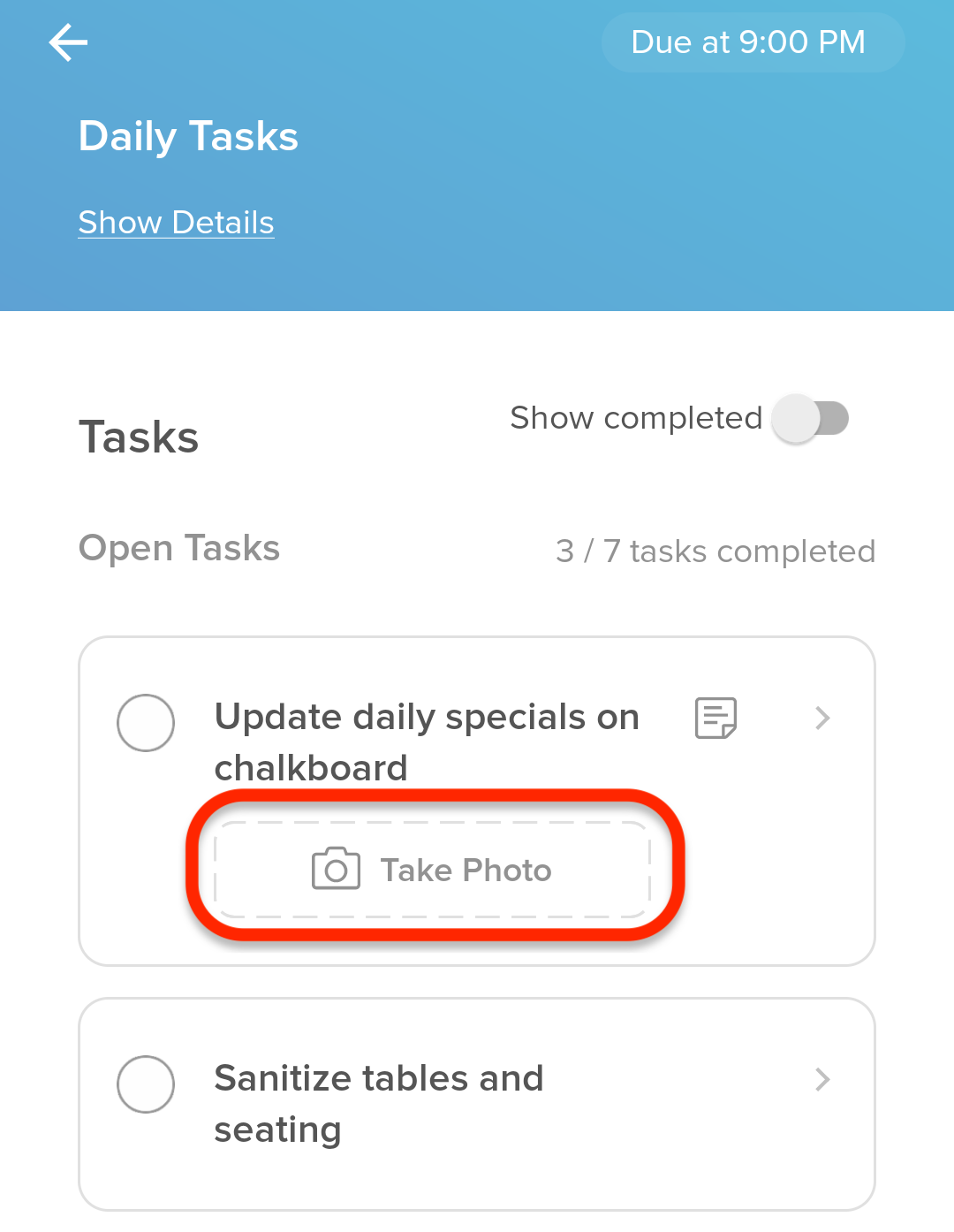Image resolution: width=954 pixels, height=1232 pixels.
Task: Tap the Take Photo button
Action: (433, 871)
